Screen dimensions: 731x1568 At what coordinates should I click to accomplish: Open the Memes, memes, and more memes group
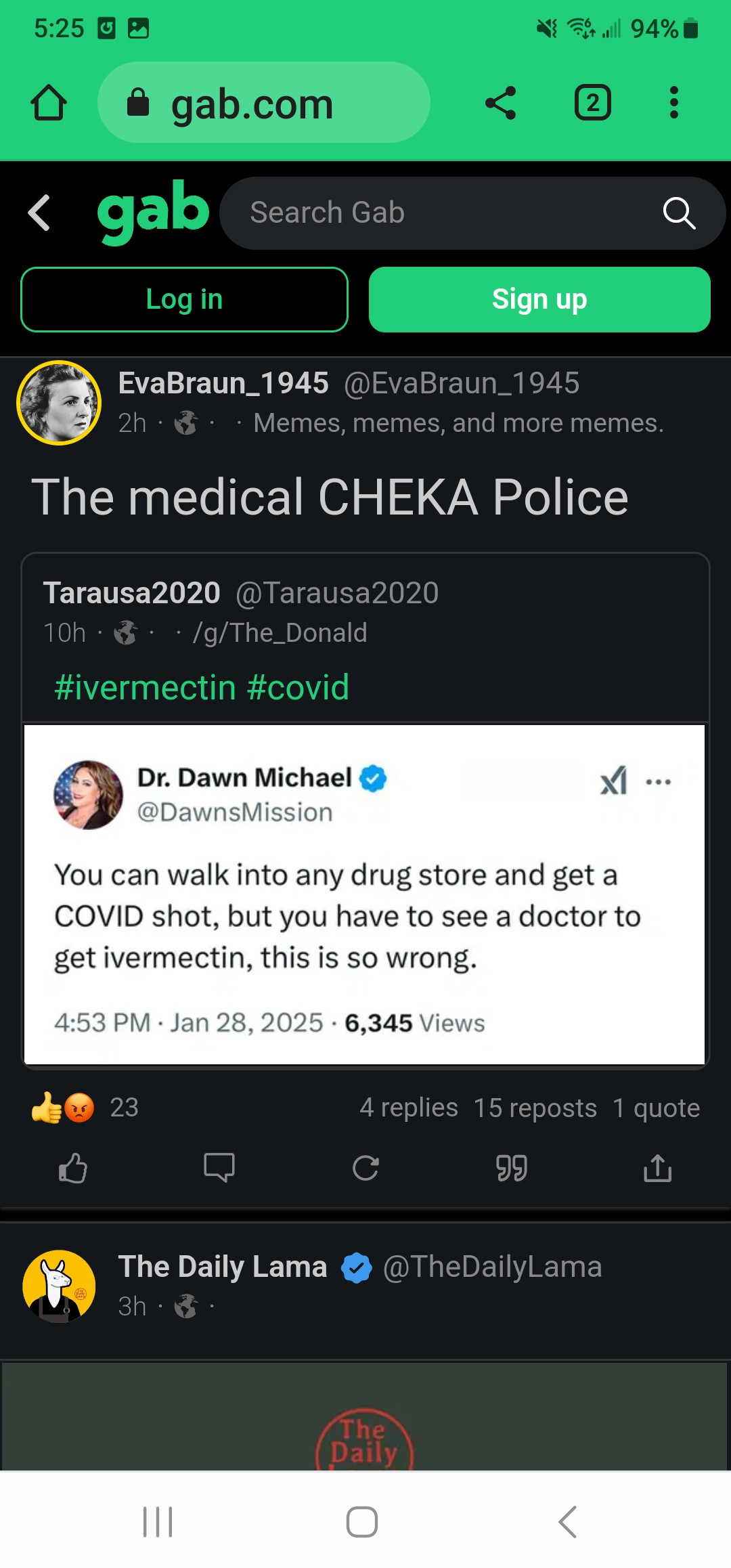(x=458, y=423)
